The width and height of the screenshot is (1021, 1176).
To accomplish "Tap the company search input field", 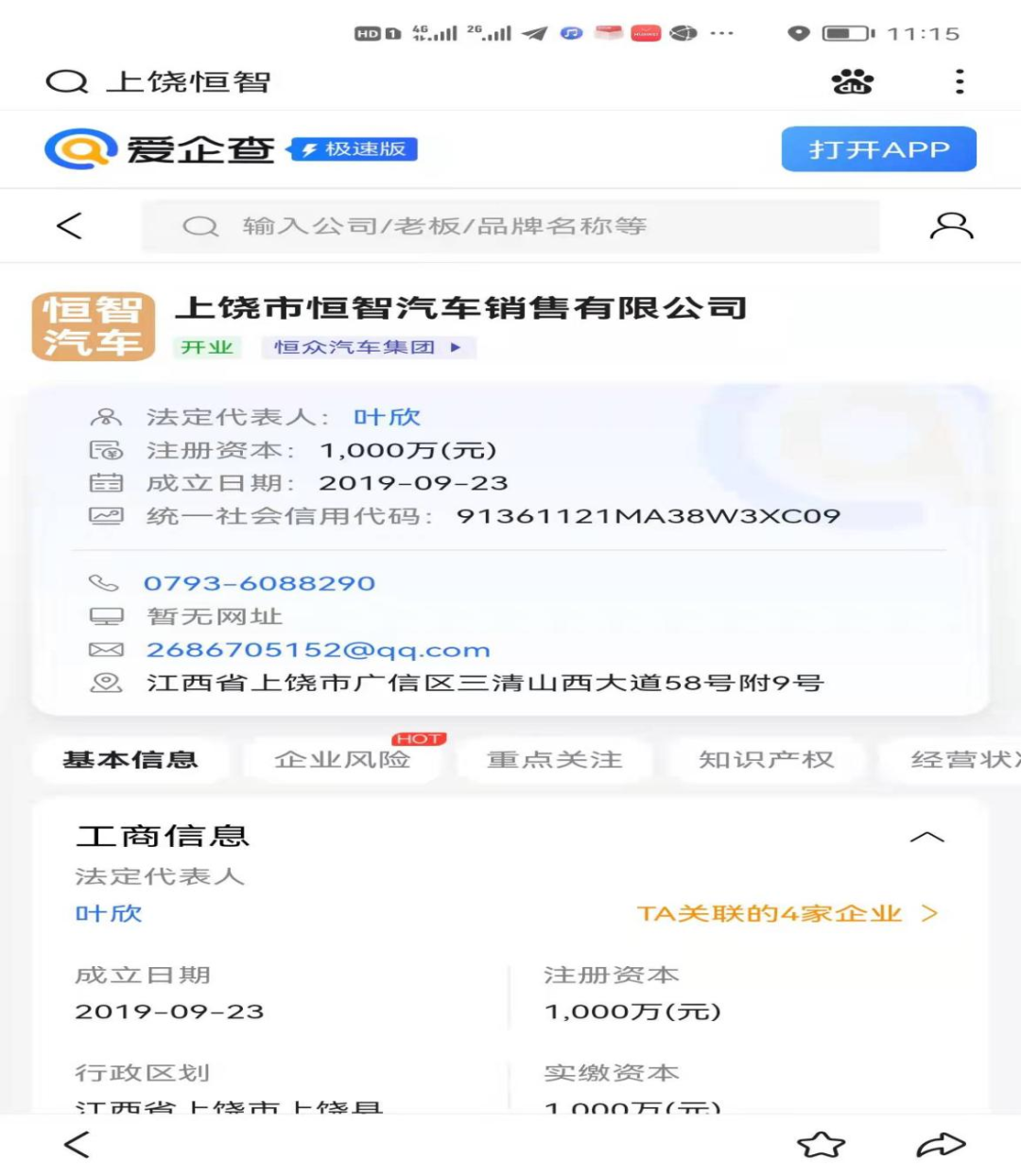I will (x=510, y=226).
